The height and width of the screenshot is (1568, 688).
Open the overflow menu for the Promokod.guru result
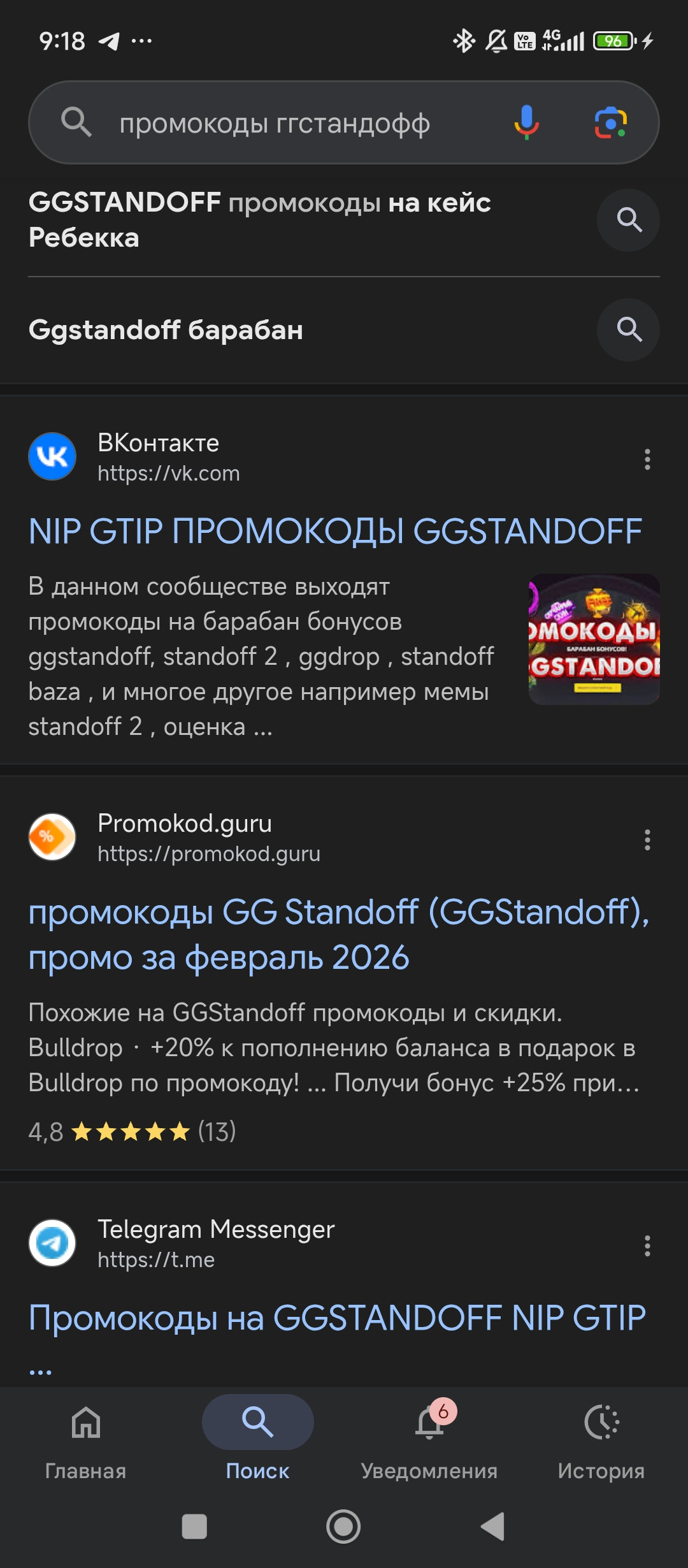(647, 839)
